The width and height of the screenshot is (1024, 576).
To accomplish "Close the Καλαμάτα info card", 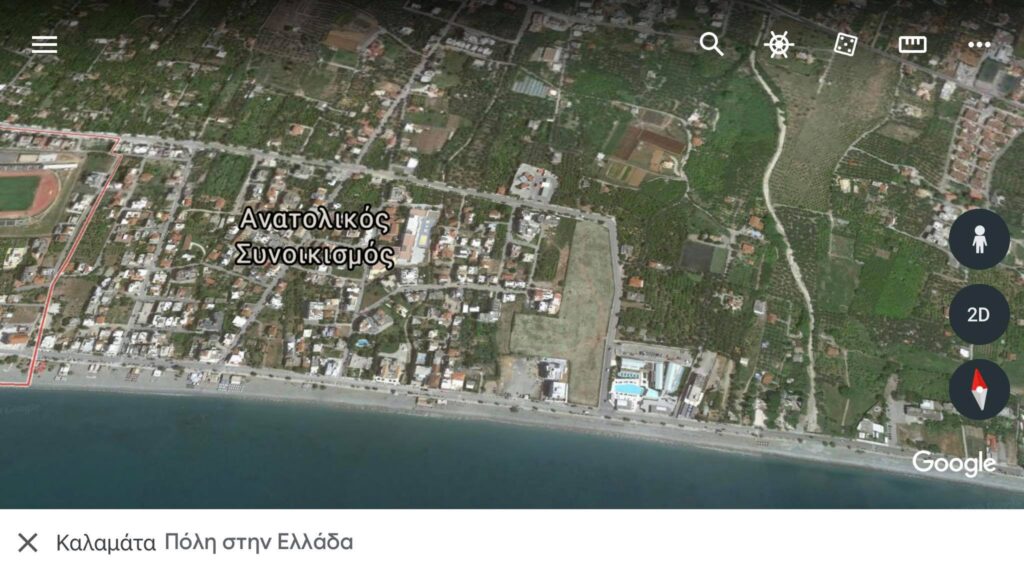I will pyautogui.click(x=28, y=543).
